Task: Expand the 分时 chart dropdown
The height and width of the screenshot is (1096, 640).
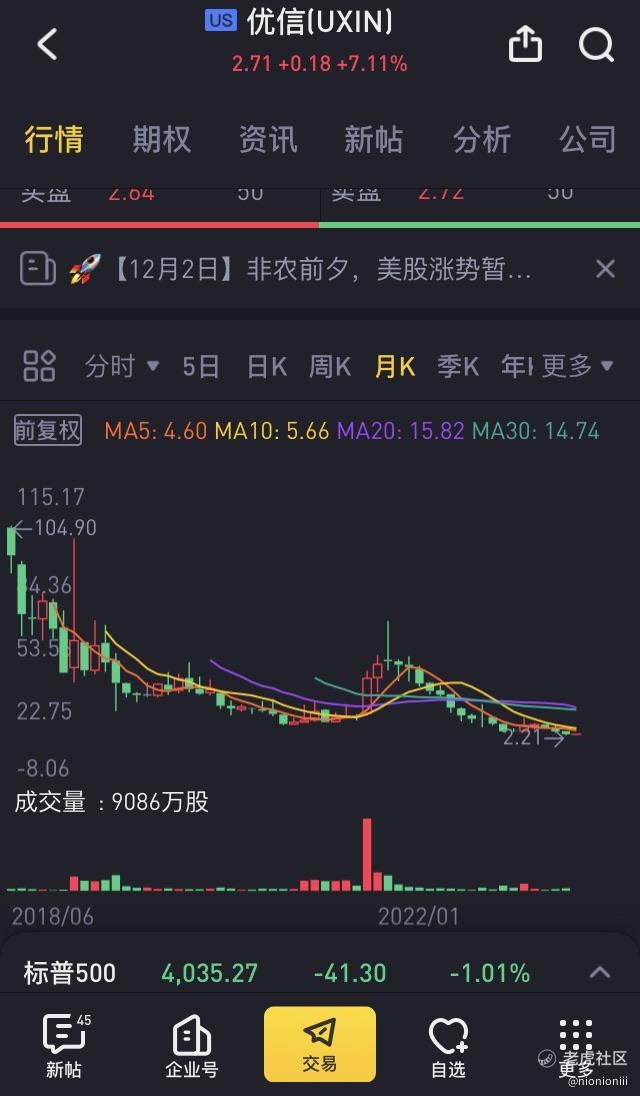Action: [x=122, y=366]
